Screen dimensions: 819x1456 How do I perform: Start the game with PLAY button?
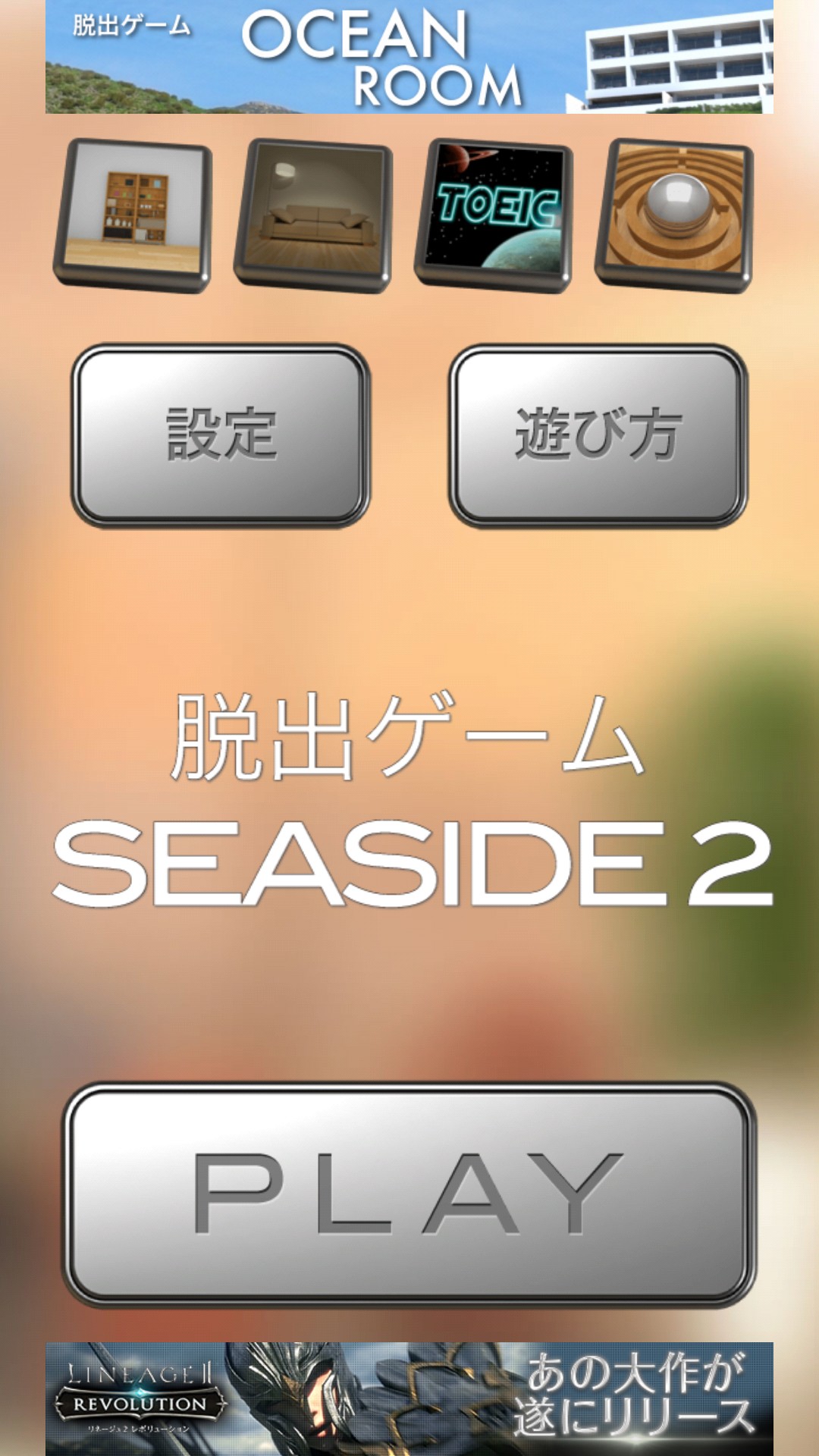pyautogui.click(x=409, y=1194)
